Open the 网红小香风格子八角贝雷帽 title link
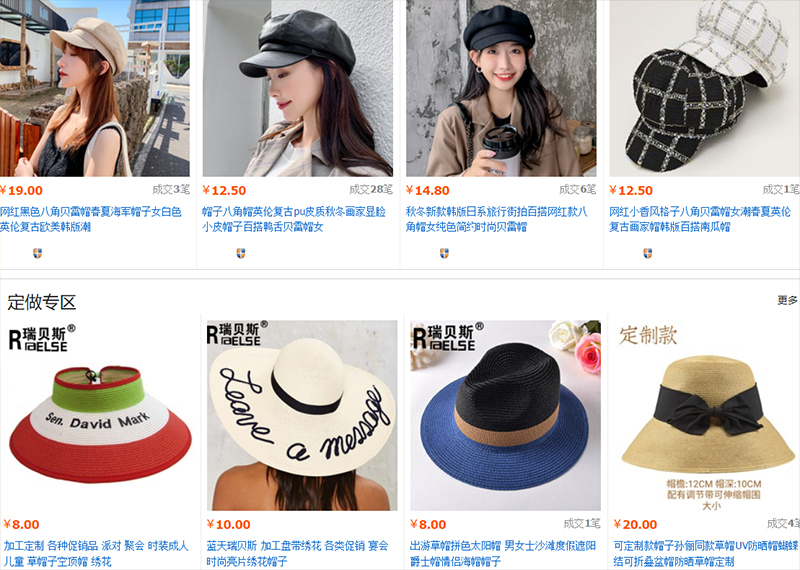 [x=700, y=219]
